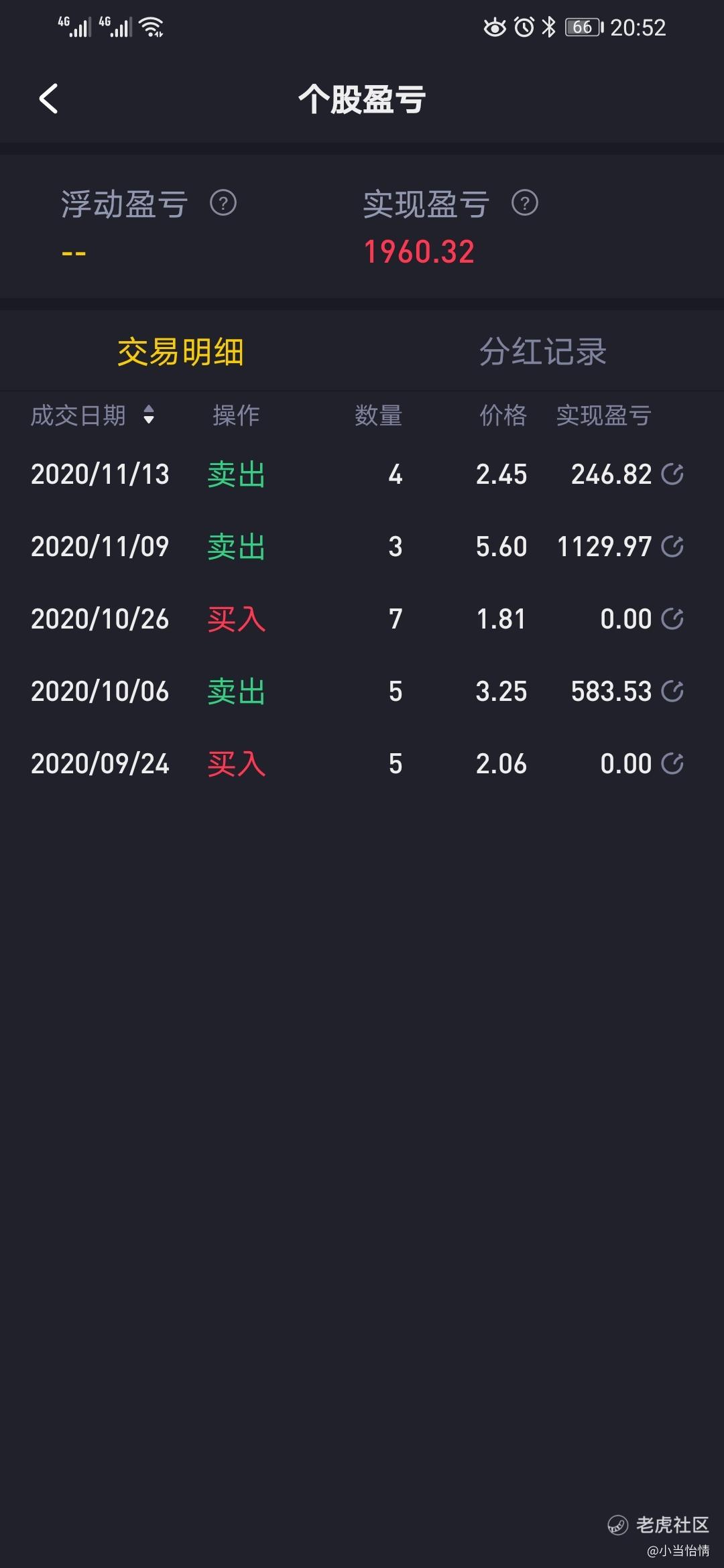Tap share icon on 2020/11/13 row
The width and height of the screenshot is (724, 1568).
coord(672,474)
